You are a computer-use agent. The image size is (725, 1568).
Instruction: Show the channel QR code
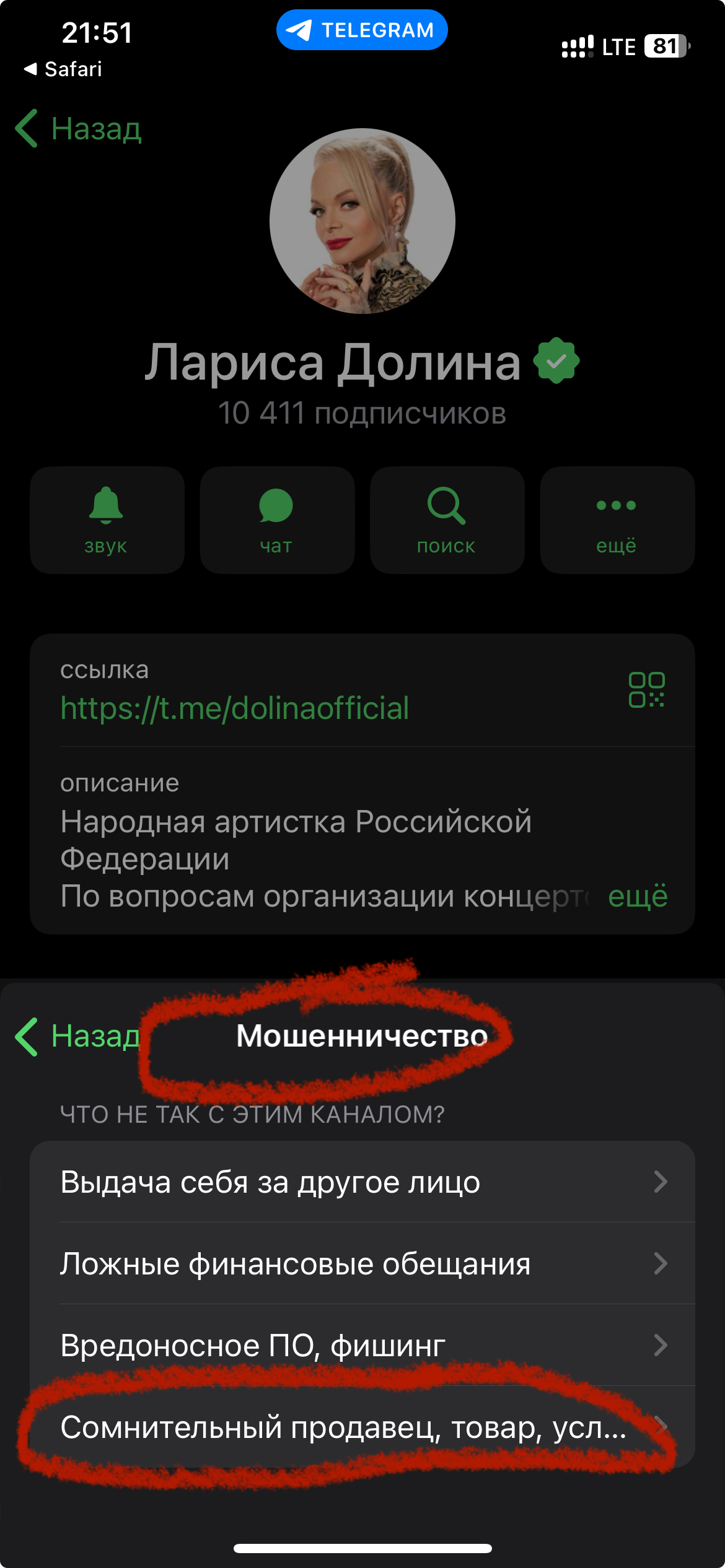(x=646, y=689)
